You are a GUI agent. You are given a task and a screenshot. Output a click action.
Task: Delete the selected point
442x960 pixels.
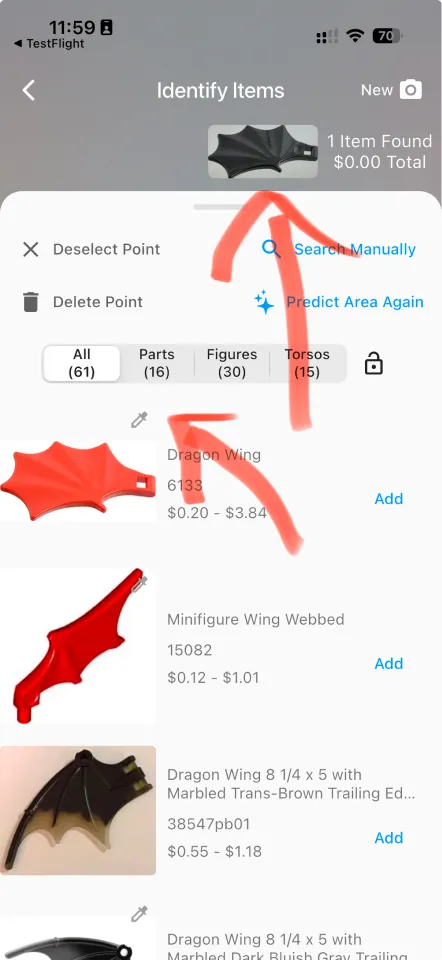point(83,302)
